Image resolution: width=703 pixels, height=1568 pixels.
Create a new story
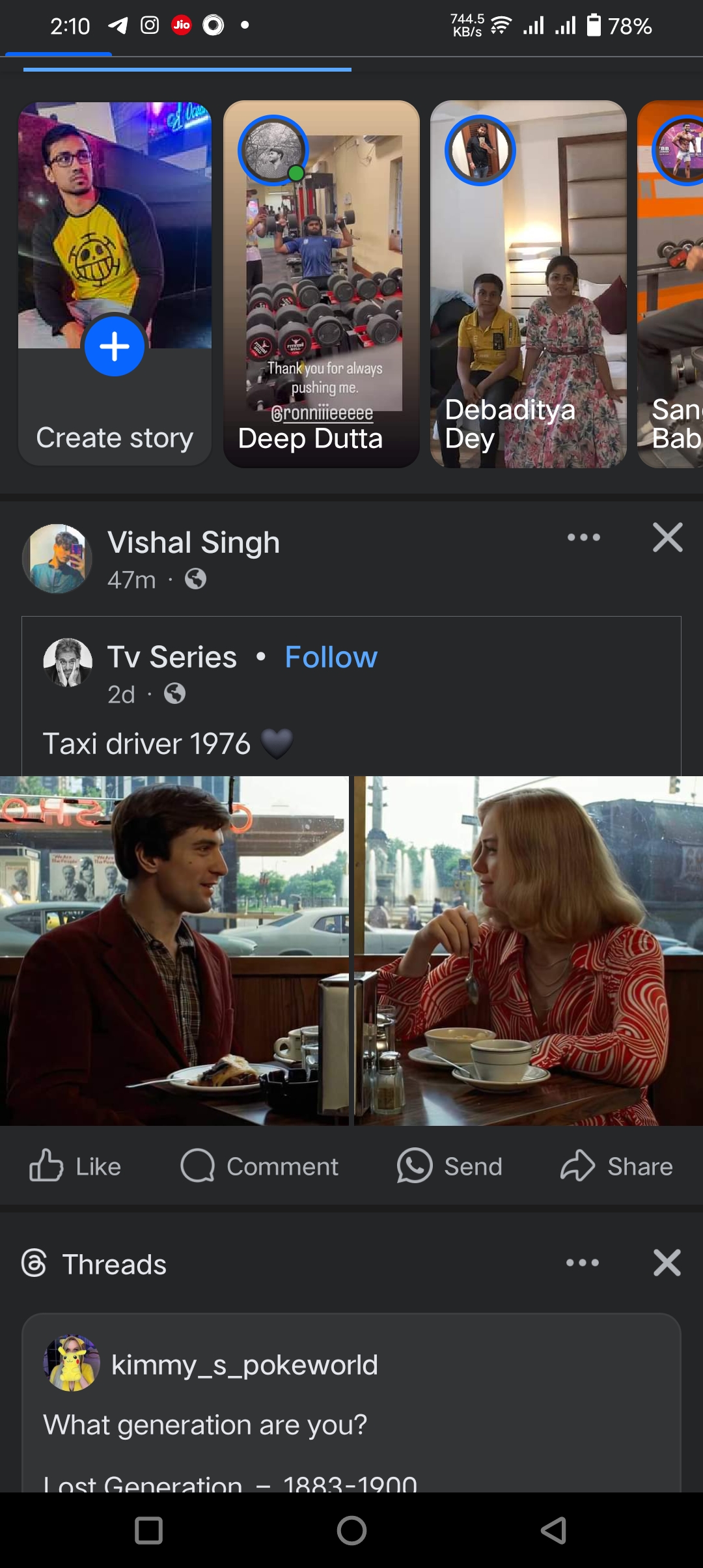[x=115, y=346]
